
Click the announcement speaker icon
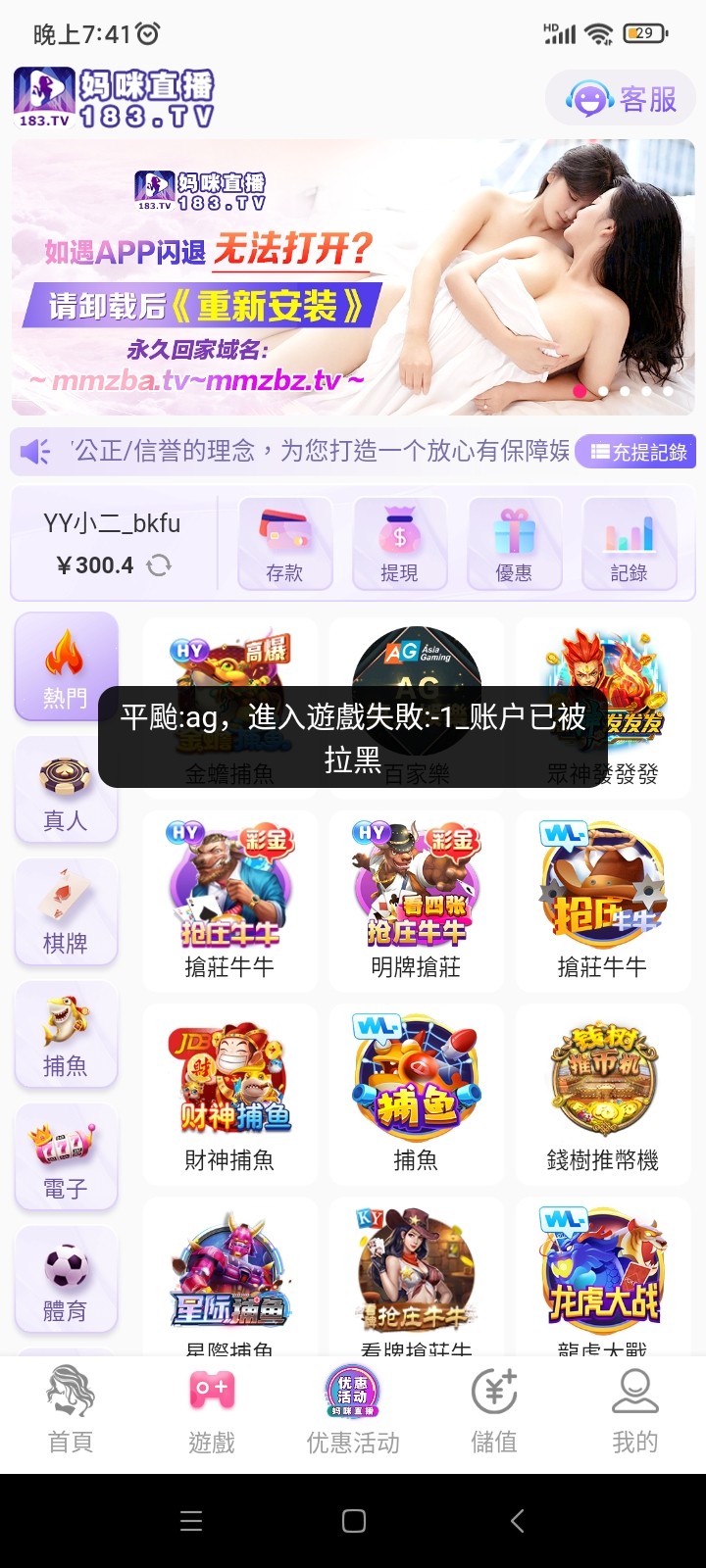[x=35, y=452]
